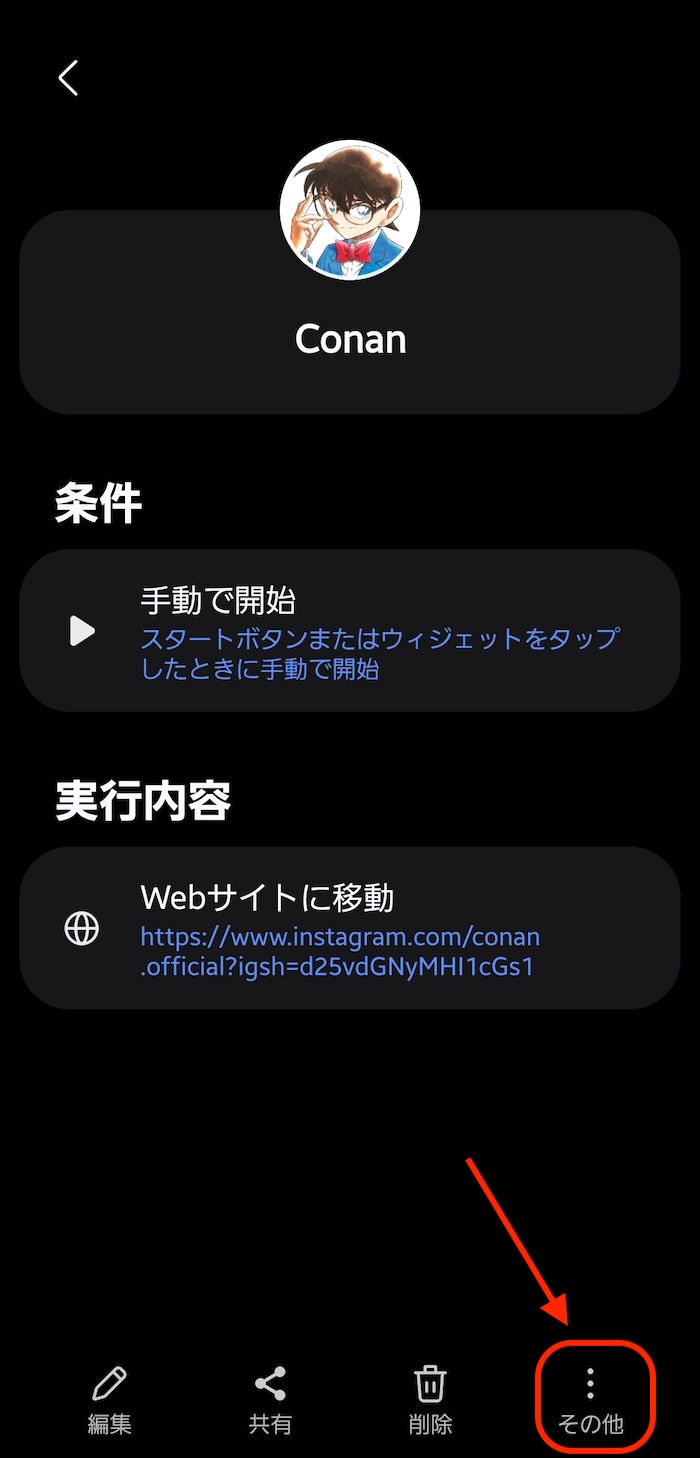The width and height of the screenshot is (700, 1458).
Task: Open the その他 more options menu
Action: point(591,1399)
